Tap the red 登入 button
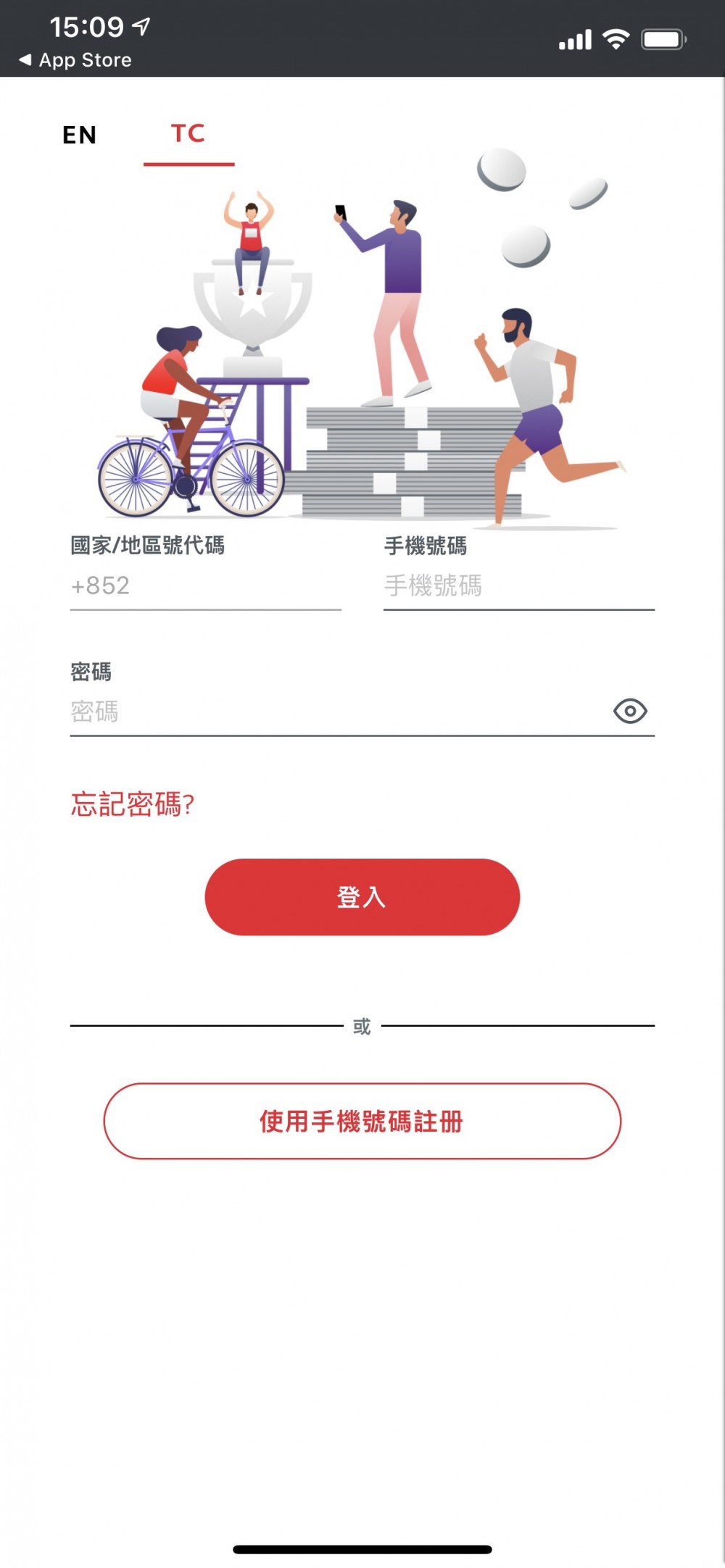Screen dimensions: 725x1568 click(x=362, y=897)
